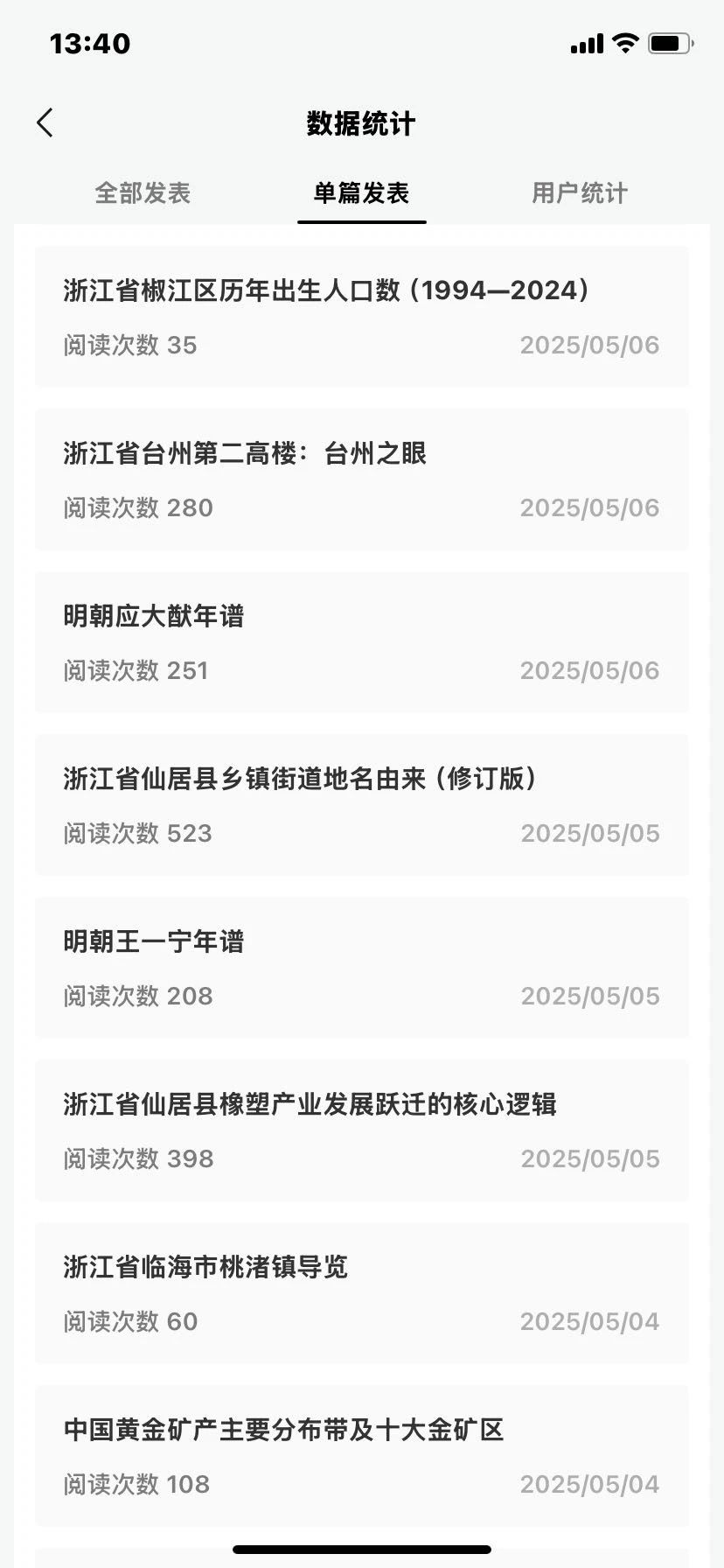
Task: Open the 临海市桃渚镇导览 article
Action: [x=362, y=1293]
